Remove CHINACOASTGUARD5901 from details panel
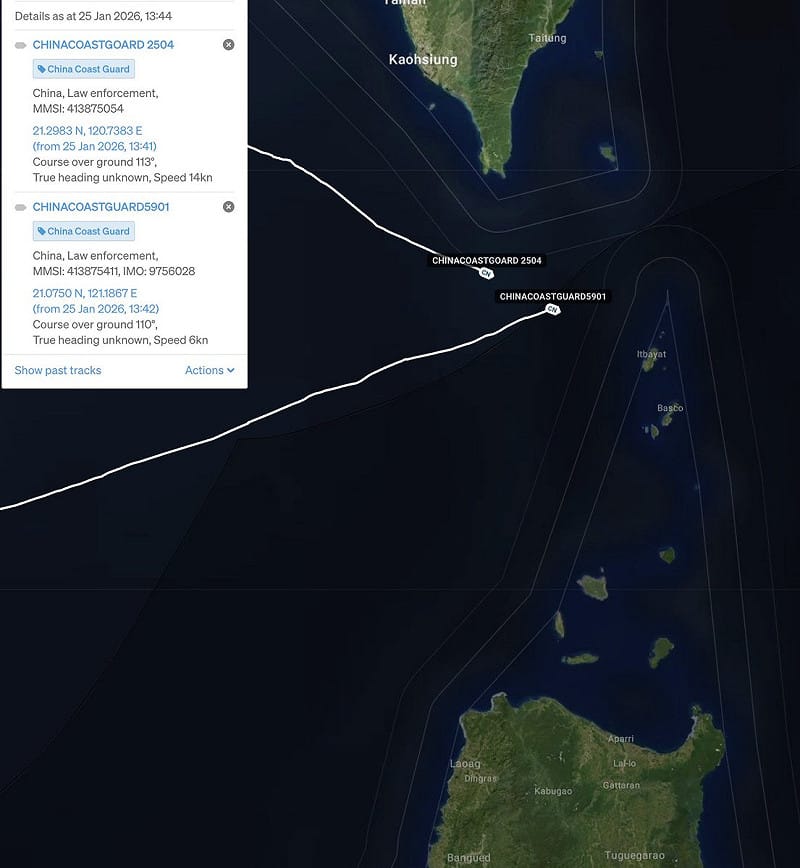 coord(229,207)
